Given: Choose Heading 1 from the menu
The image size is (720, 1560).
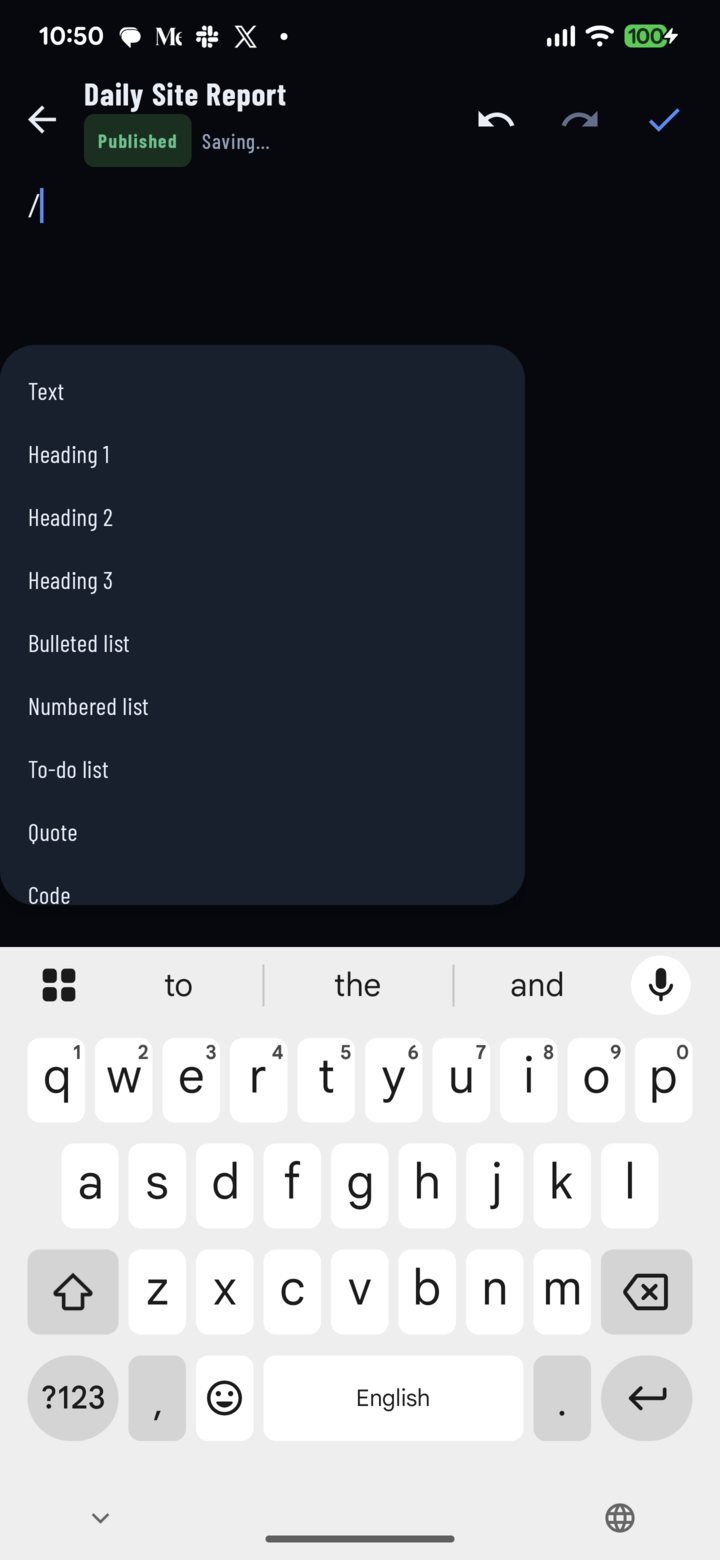Looking at the screenshot, I should (x=262, y=455).
